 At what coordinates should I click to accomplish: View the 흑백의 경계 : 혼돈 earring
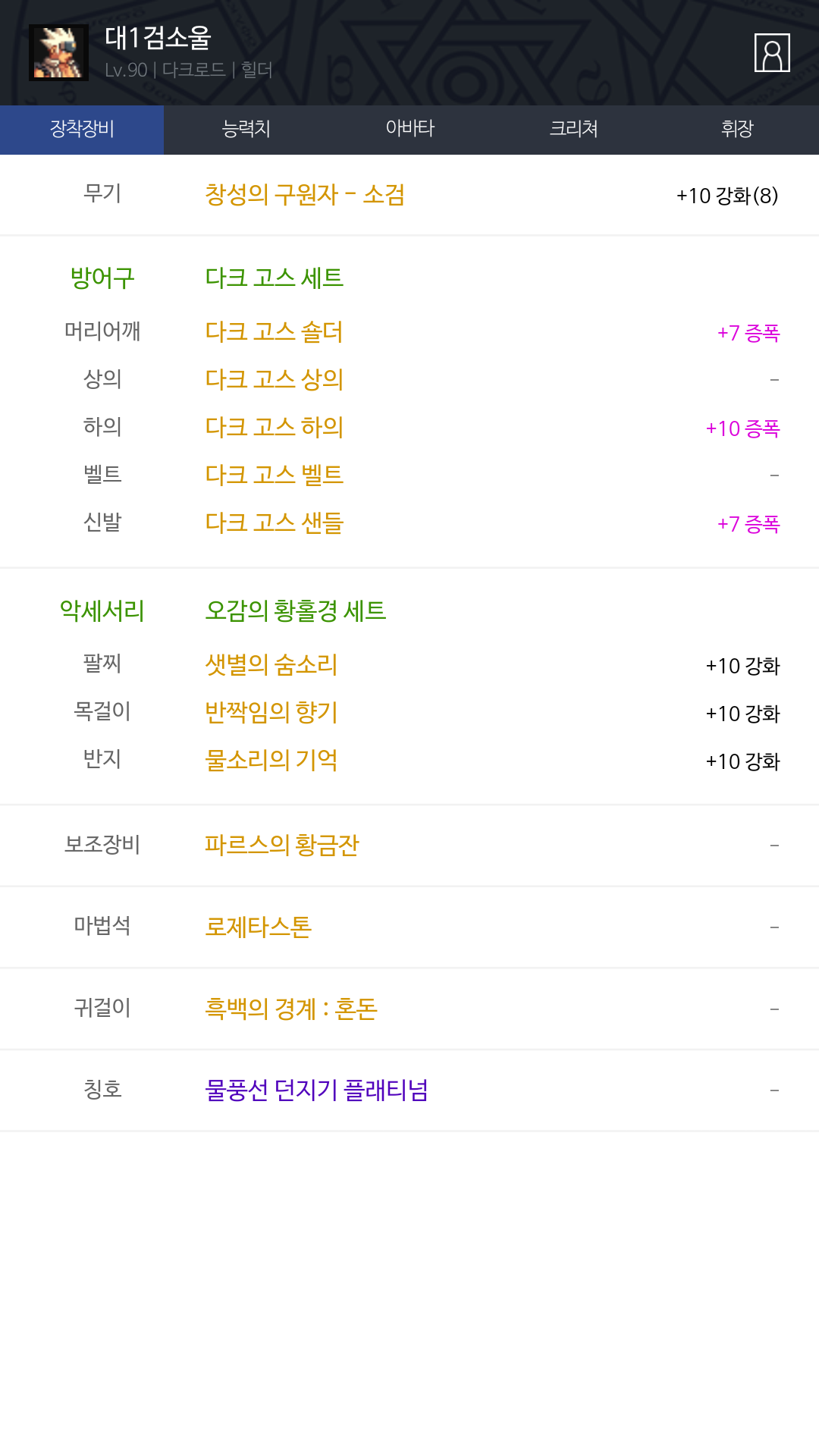(x=291, y=1009)
